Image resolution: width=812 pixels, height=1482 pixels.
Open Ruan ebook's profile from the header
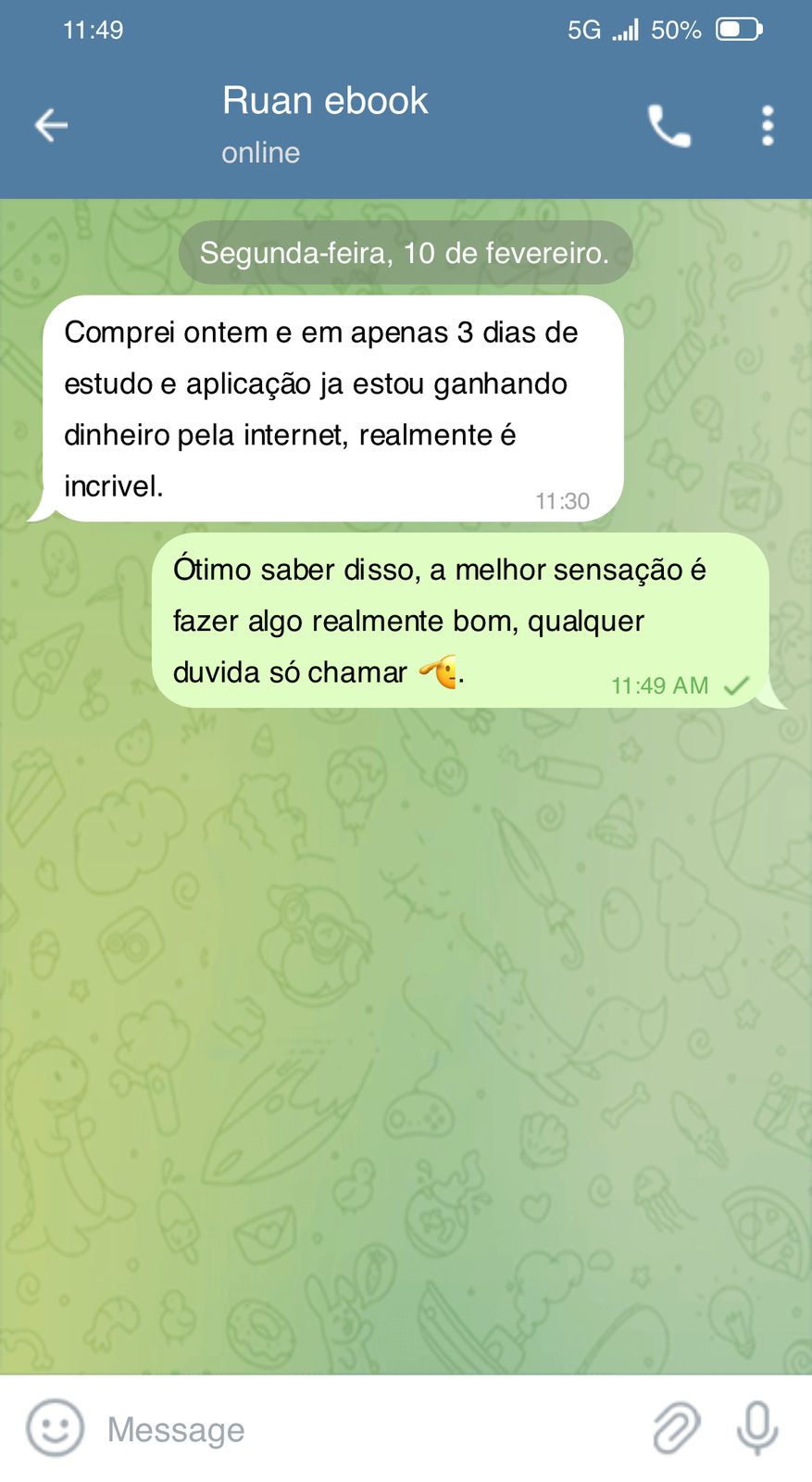coord(325,124)
